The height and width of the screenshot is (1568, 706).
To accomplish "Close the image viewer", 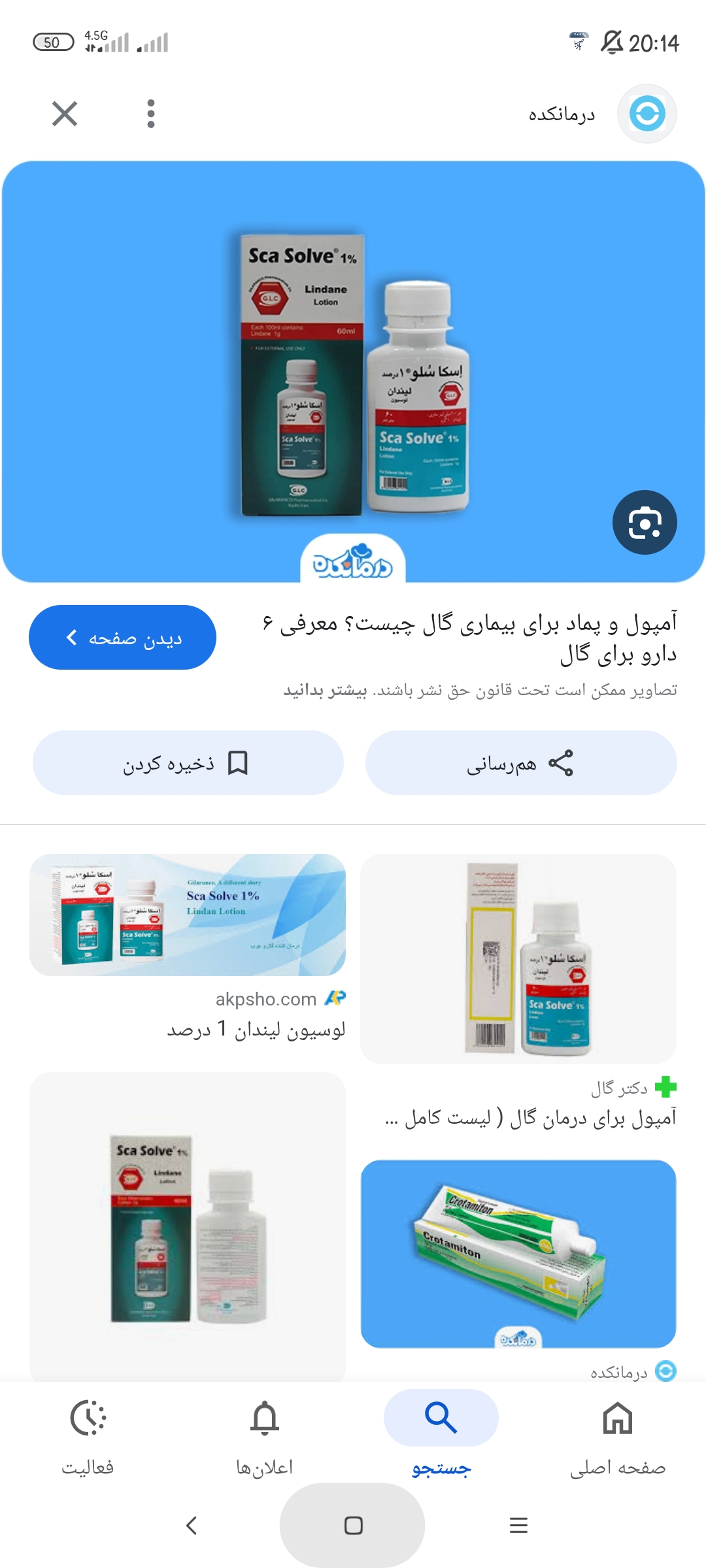I will (x=65, y=114).
